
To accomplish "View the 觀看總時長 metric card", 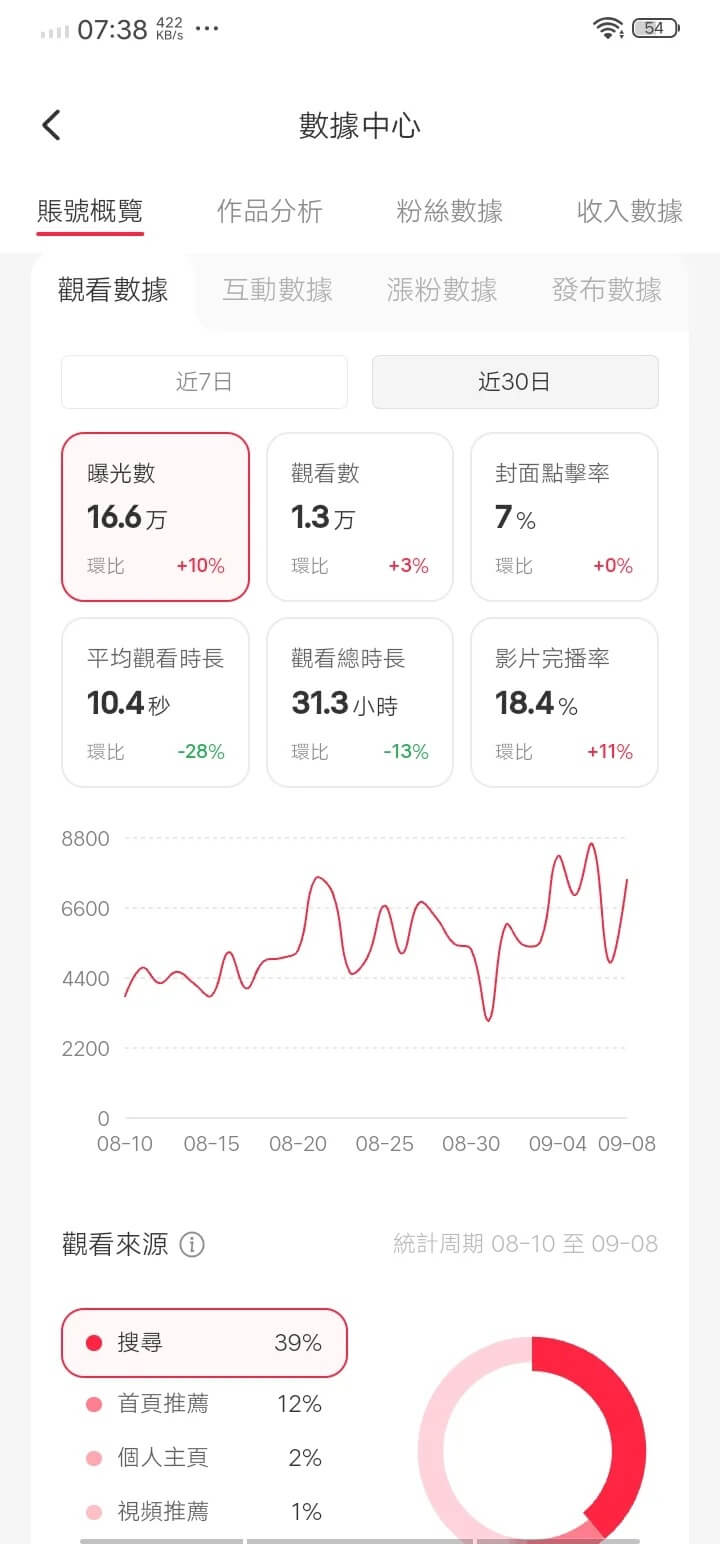I will coord(359,703).
